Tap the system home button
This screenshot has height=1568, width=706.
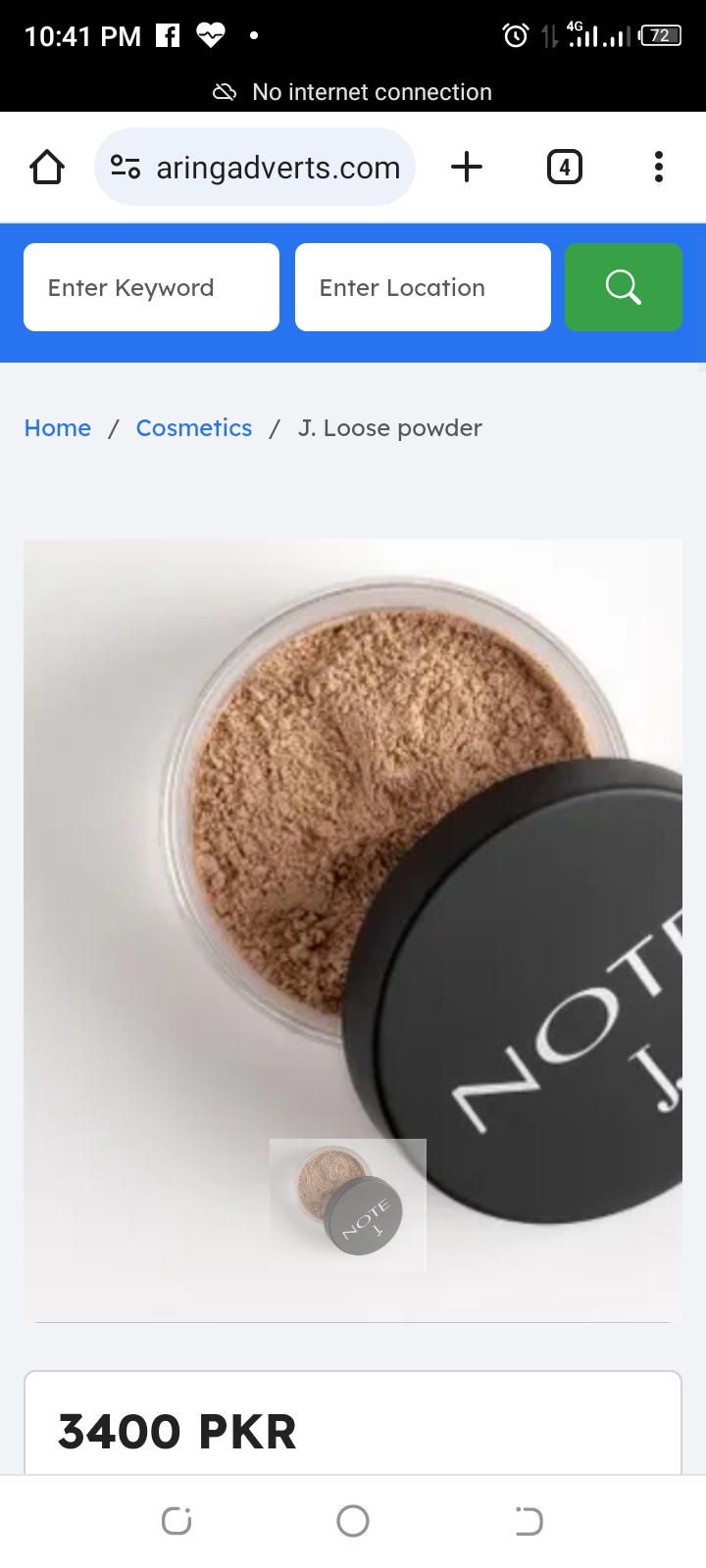coord(353,1521)
